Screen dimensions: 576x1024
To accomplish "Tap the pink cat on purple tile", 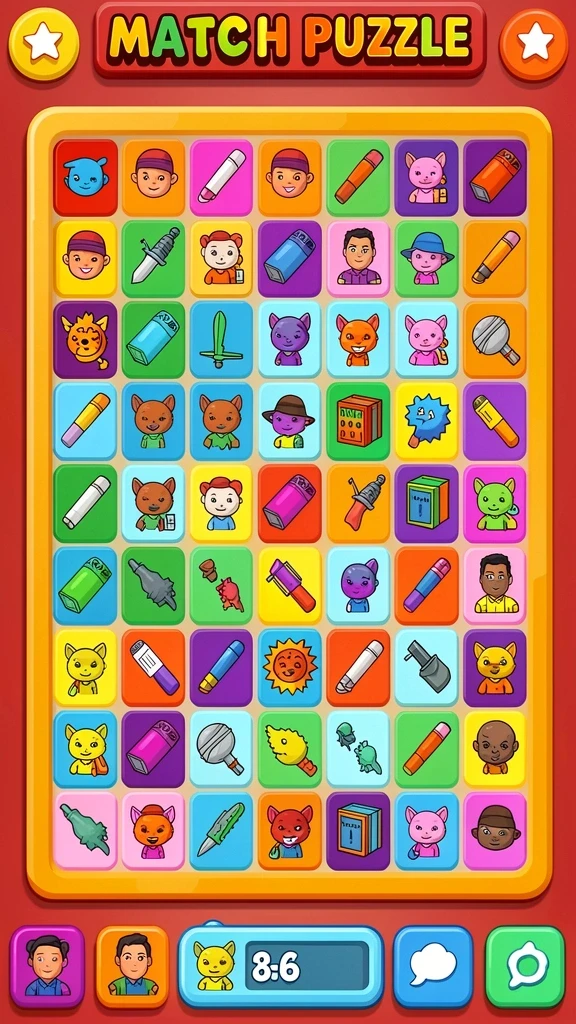I will coord(426,177).
